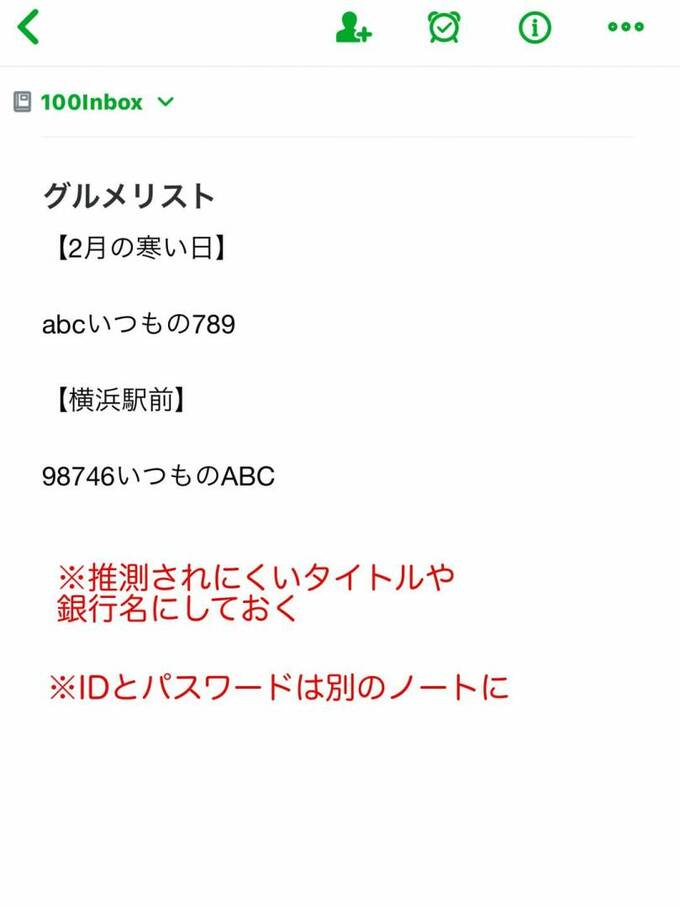
Task: Set a reminder with the alarm clock icon
Action: [444, 28]
